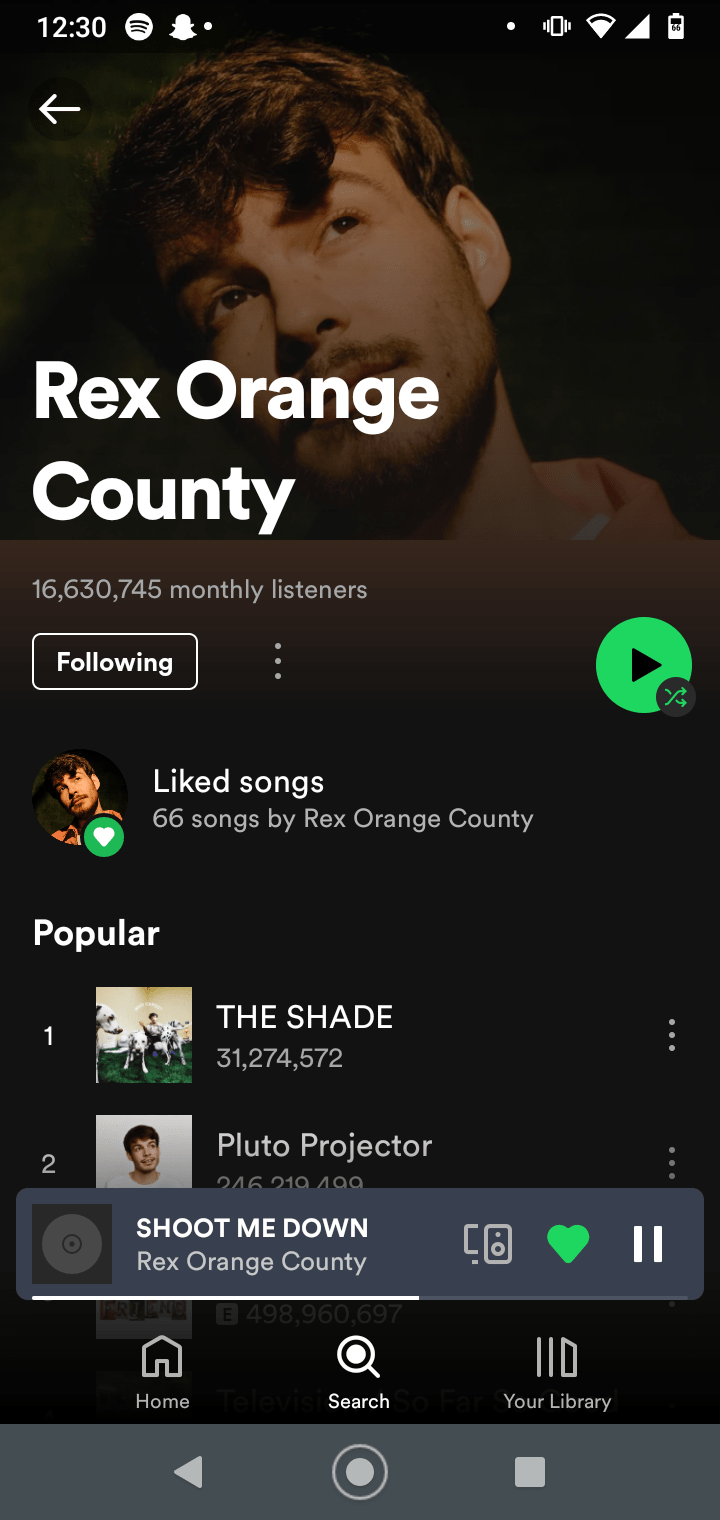The image size is (720, 1520).
Task: Tap the Following button to unfollow artist
Action: pyautogui.click(x=115, y=662)
